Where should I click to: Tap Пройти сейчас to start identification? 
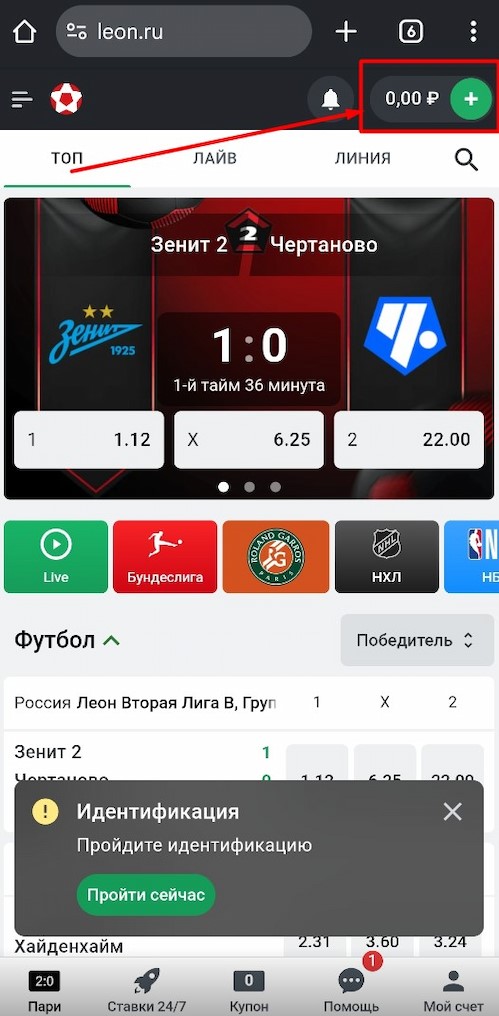coord(146,895)
